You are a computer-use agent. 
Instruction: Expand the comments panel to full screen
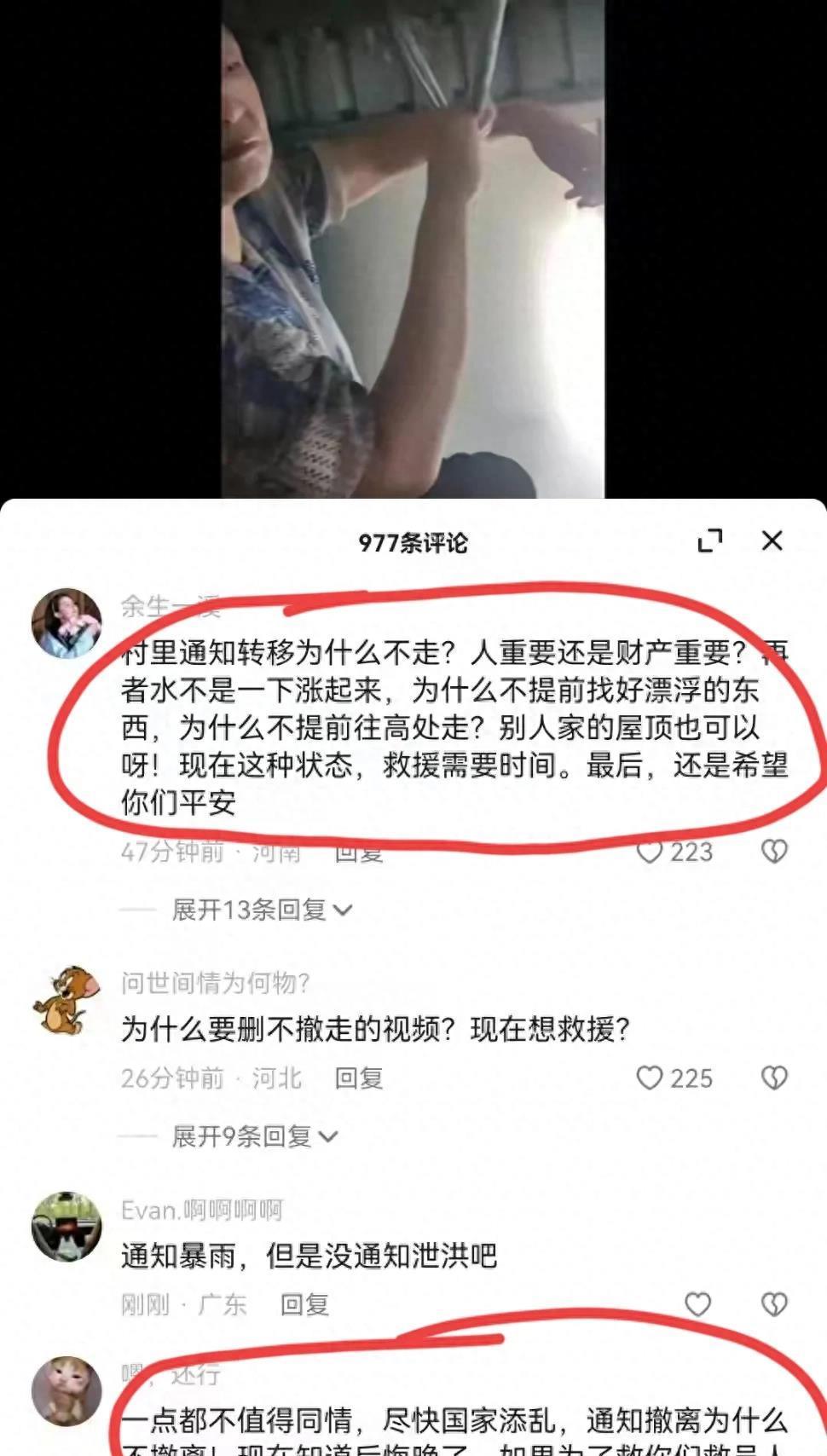(x=709, y=540)
